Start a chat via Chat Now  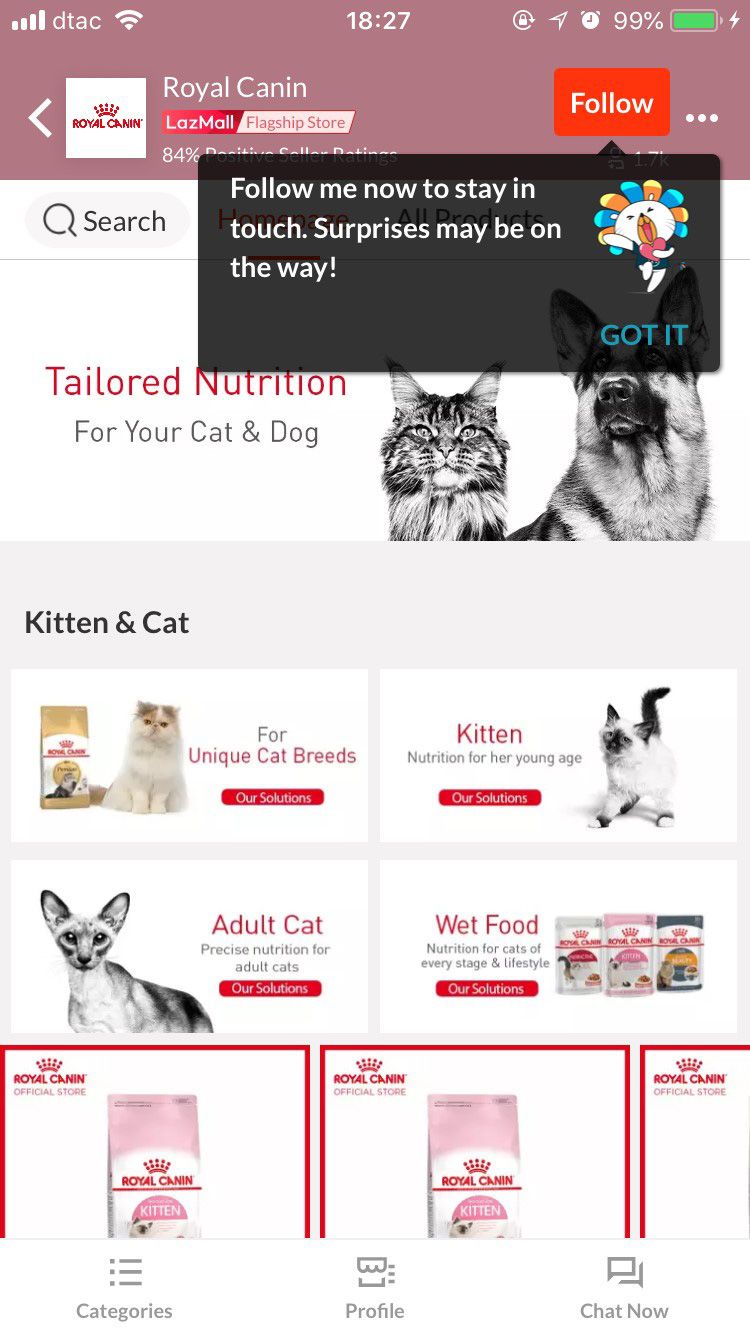click(624, 1288)
